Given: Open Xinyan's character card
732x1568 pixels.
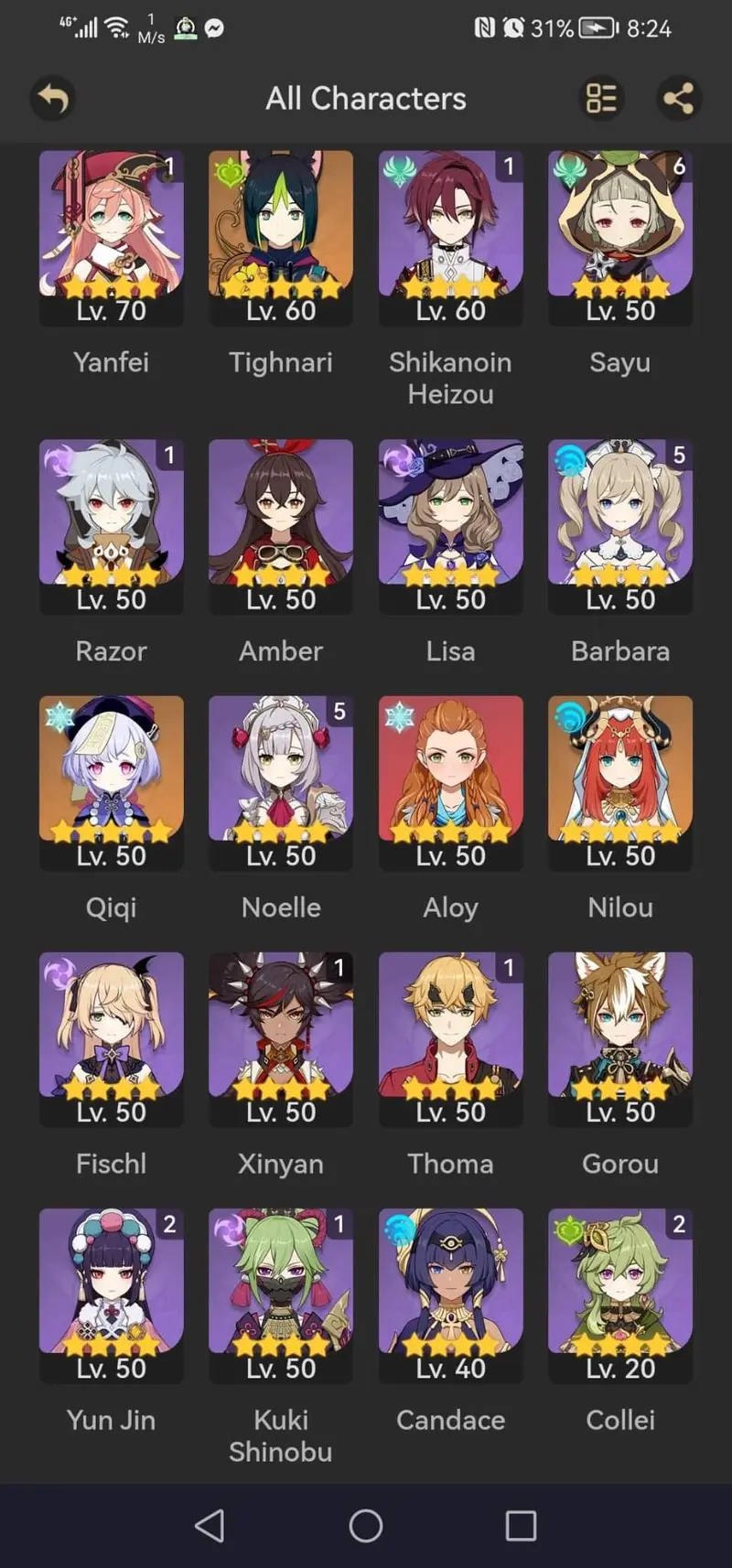Looking at the screenshot, I should [281, 1038].
